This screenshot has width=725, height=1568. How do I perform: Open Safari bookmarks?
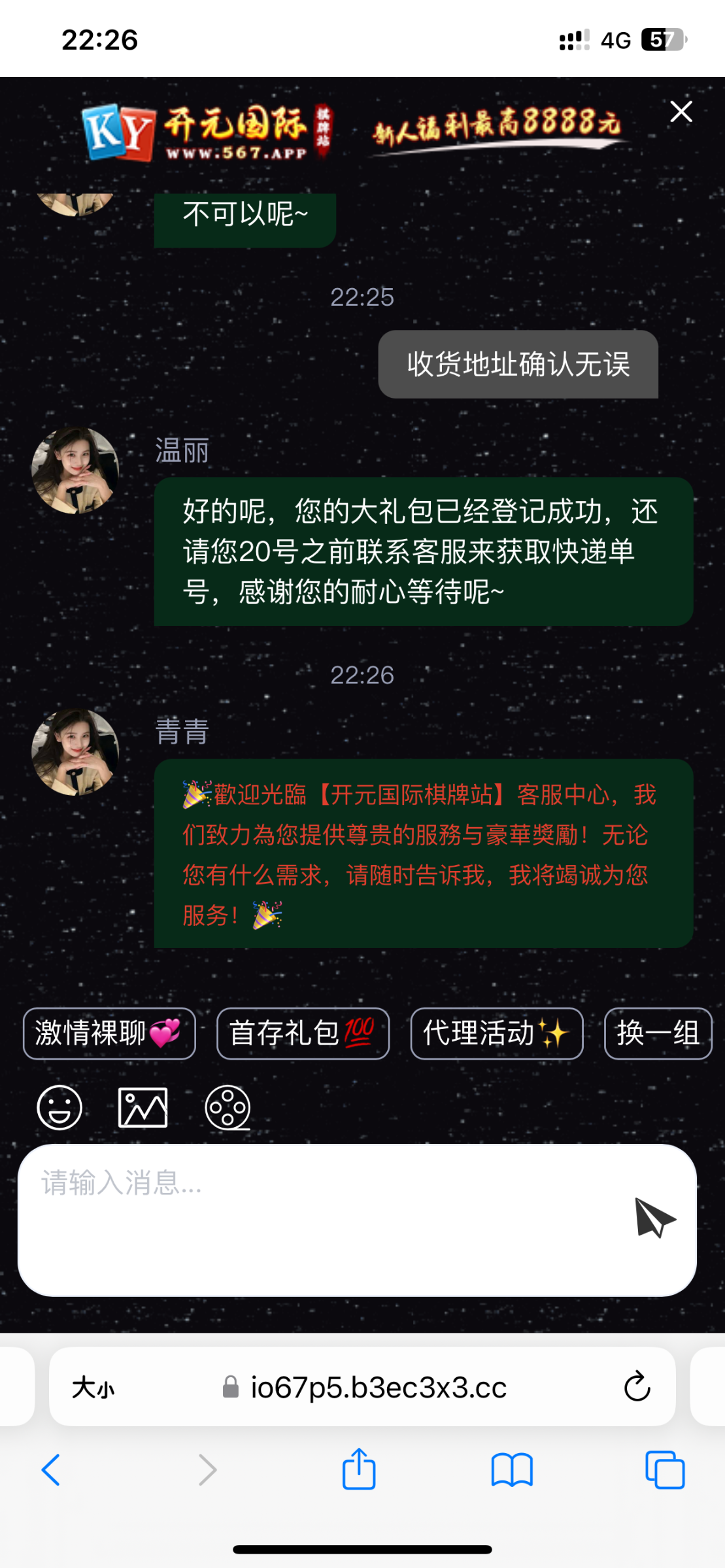click(512, 1470)
